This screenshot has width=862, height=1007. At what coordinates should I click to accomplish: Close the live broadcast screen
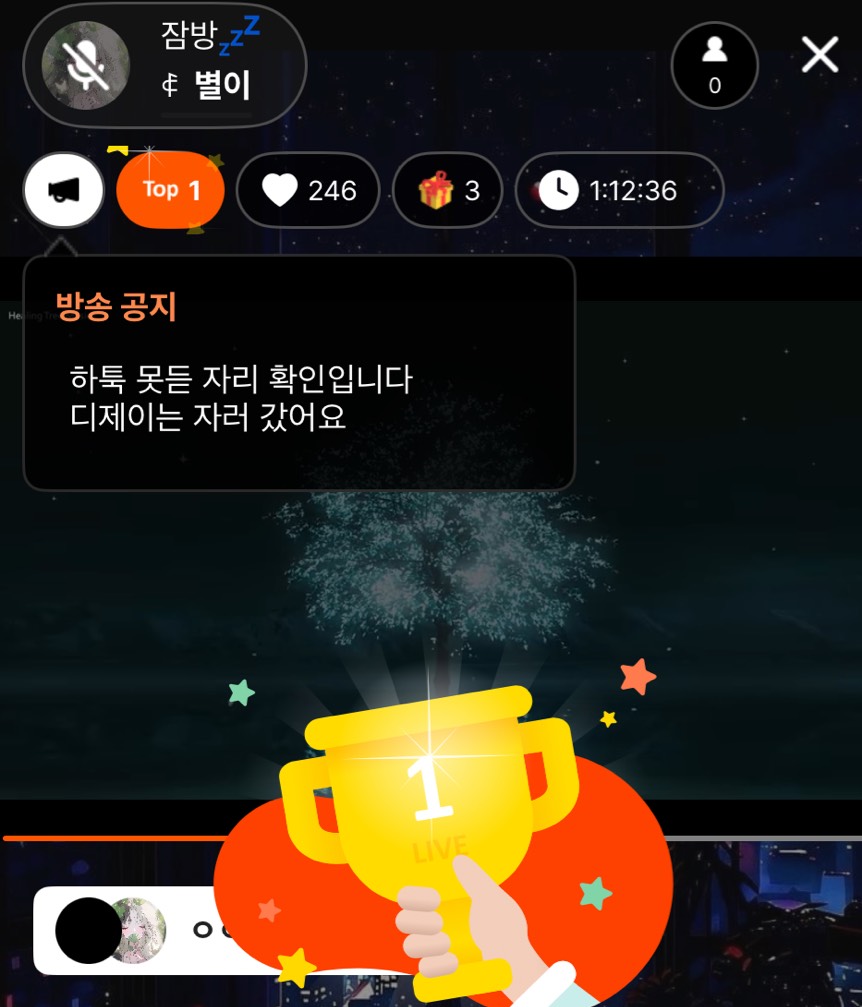[x=819, y=56]
